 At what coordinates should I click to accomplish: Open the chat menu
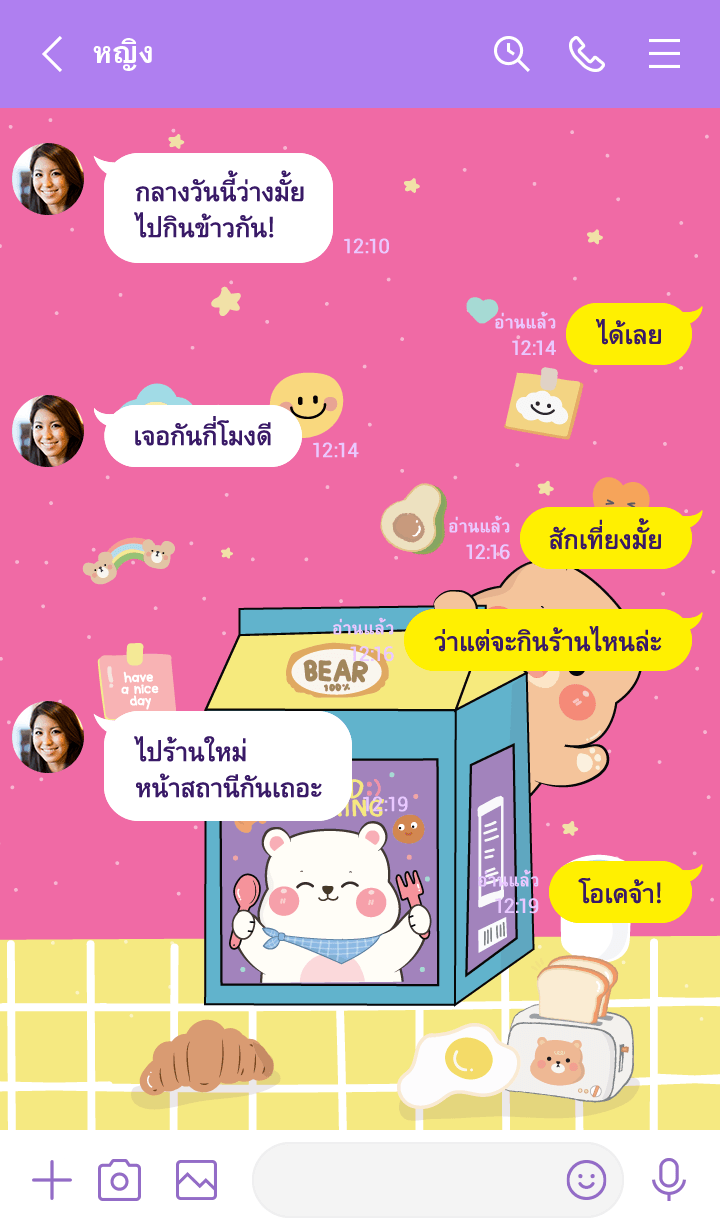pos(664,54)
